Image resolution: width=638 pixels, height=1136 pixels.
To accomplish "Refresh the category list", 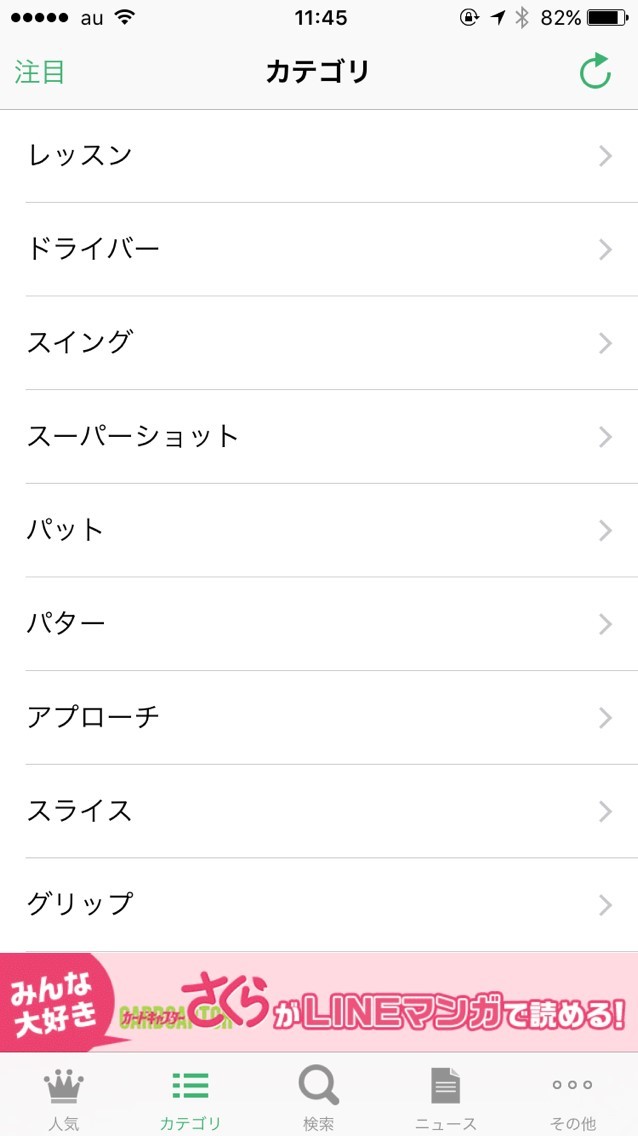I will tap(595, 72).
